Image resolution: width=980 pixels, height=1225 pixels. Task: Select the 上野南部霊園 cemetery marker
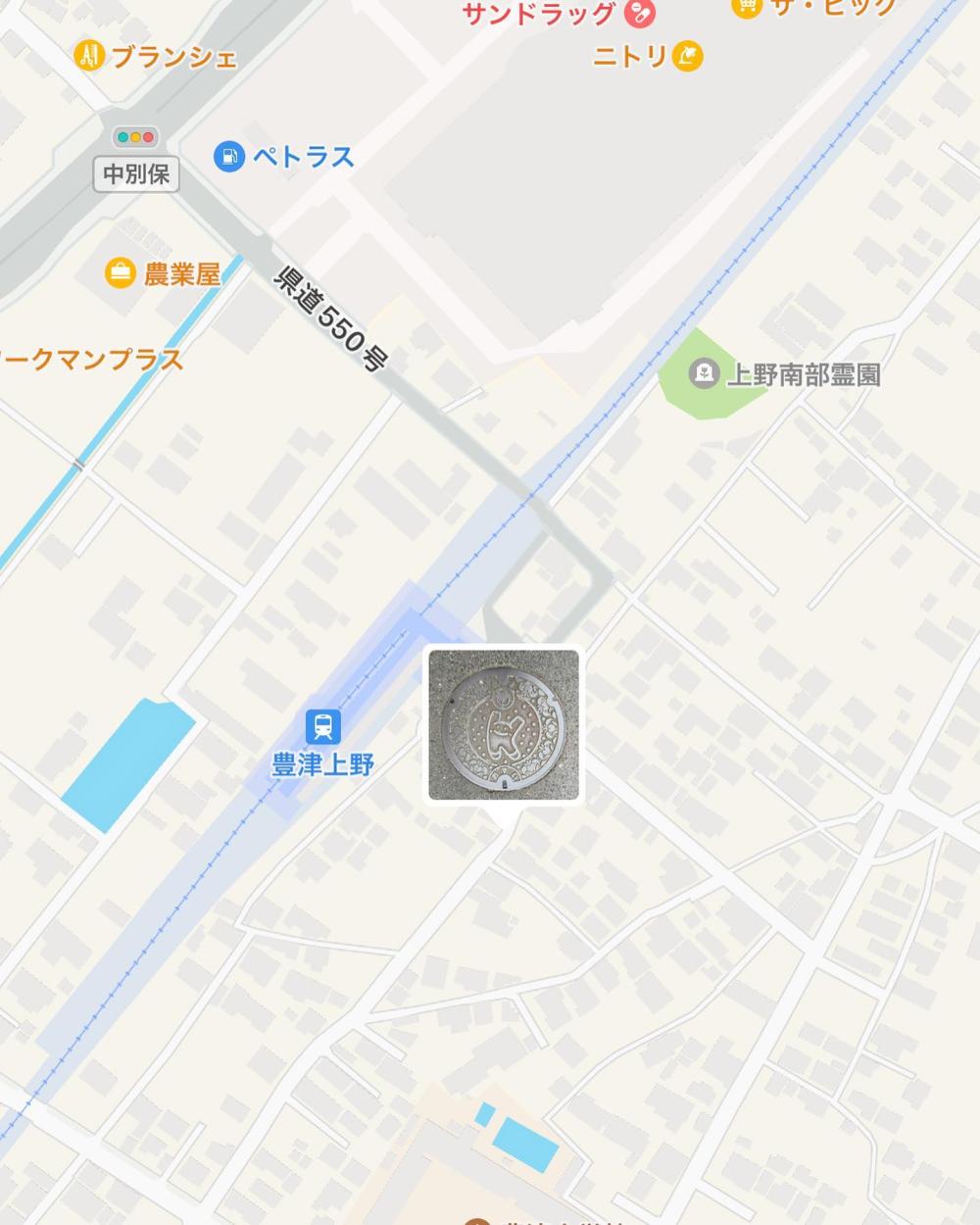(x=702, y=373)
